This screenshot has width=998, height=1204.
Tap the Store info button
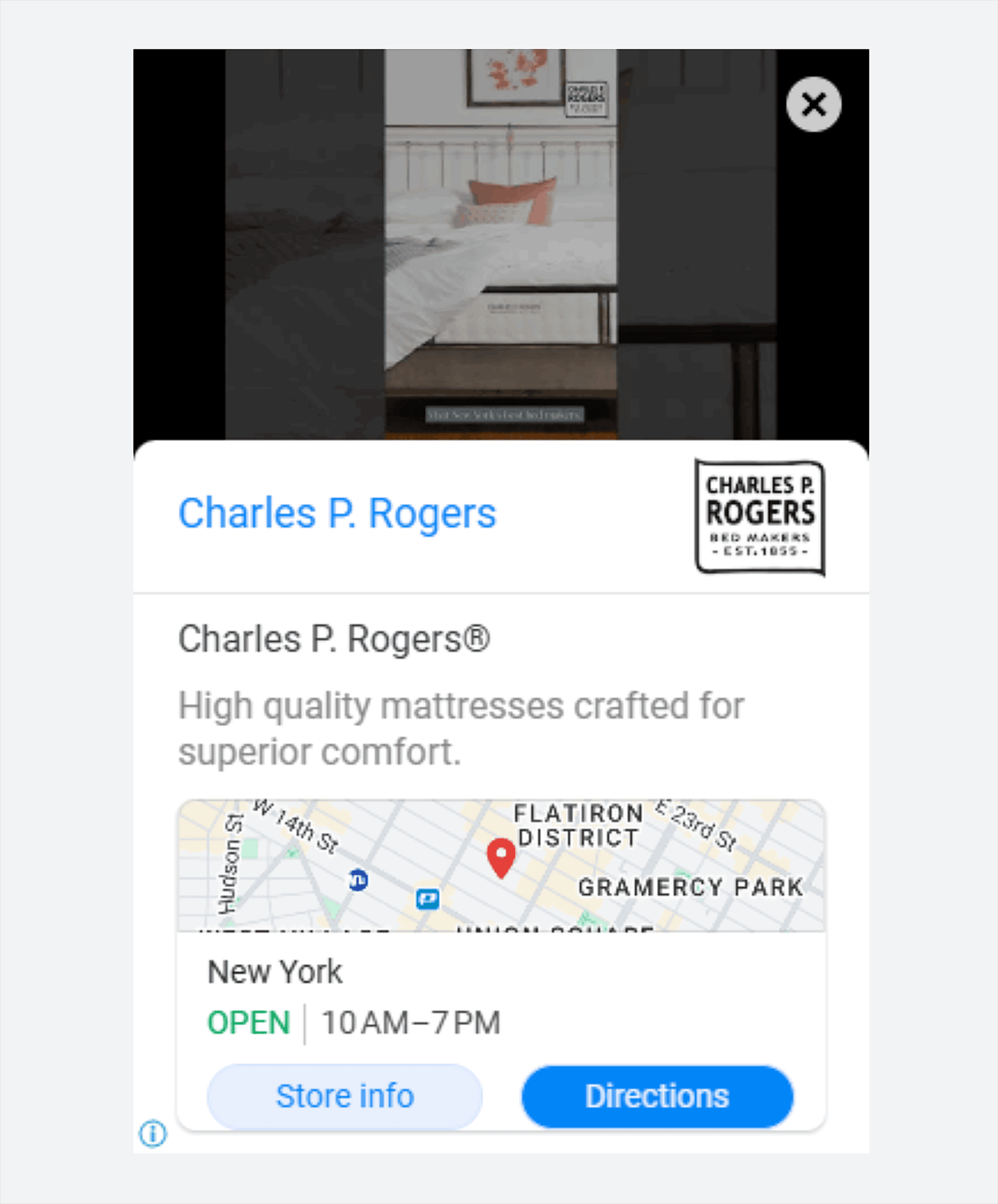pos(345,1096)
